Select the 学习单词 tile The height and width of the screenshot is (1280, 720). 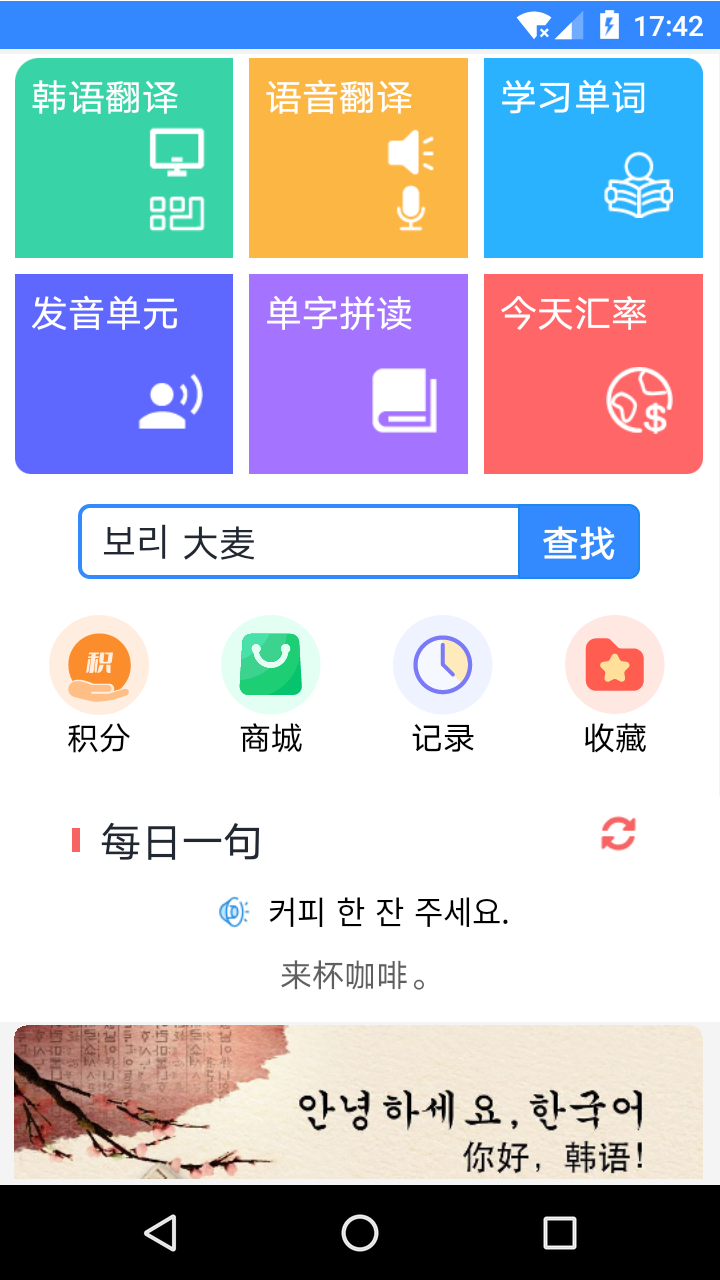(593, 158)
